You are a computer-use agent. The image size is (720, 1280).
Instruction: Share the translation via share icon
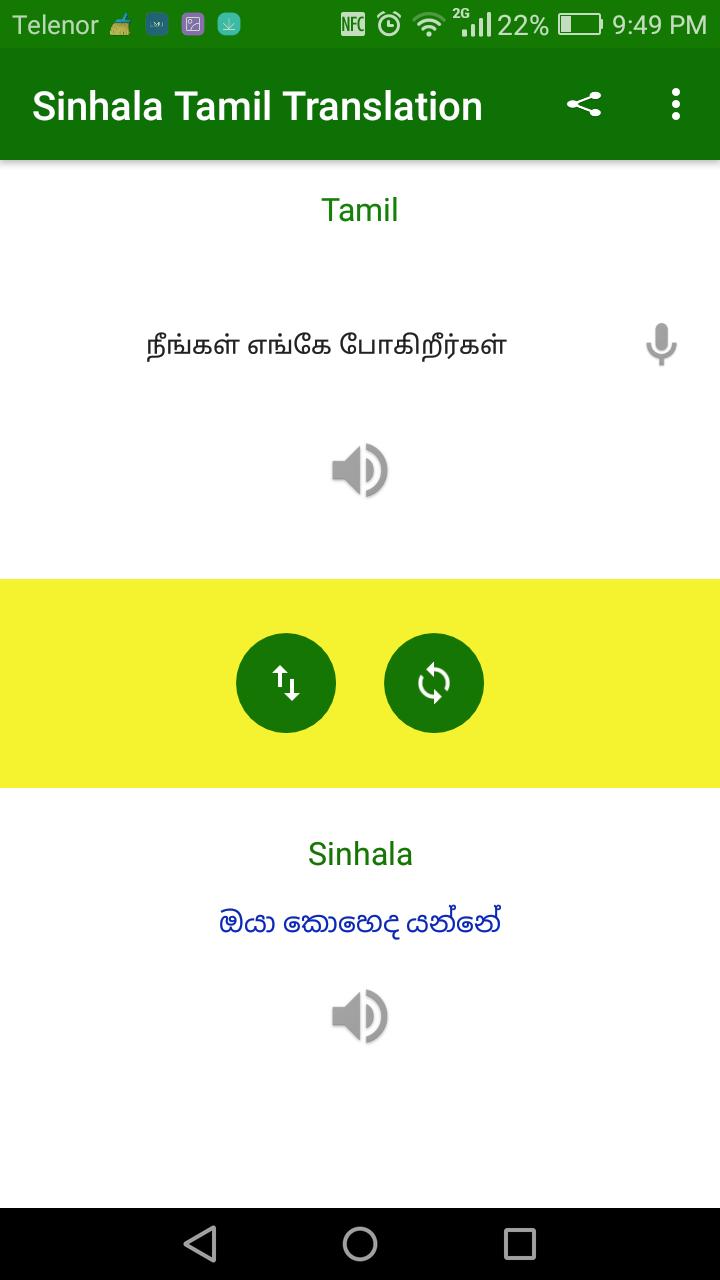(584, 105)
